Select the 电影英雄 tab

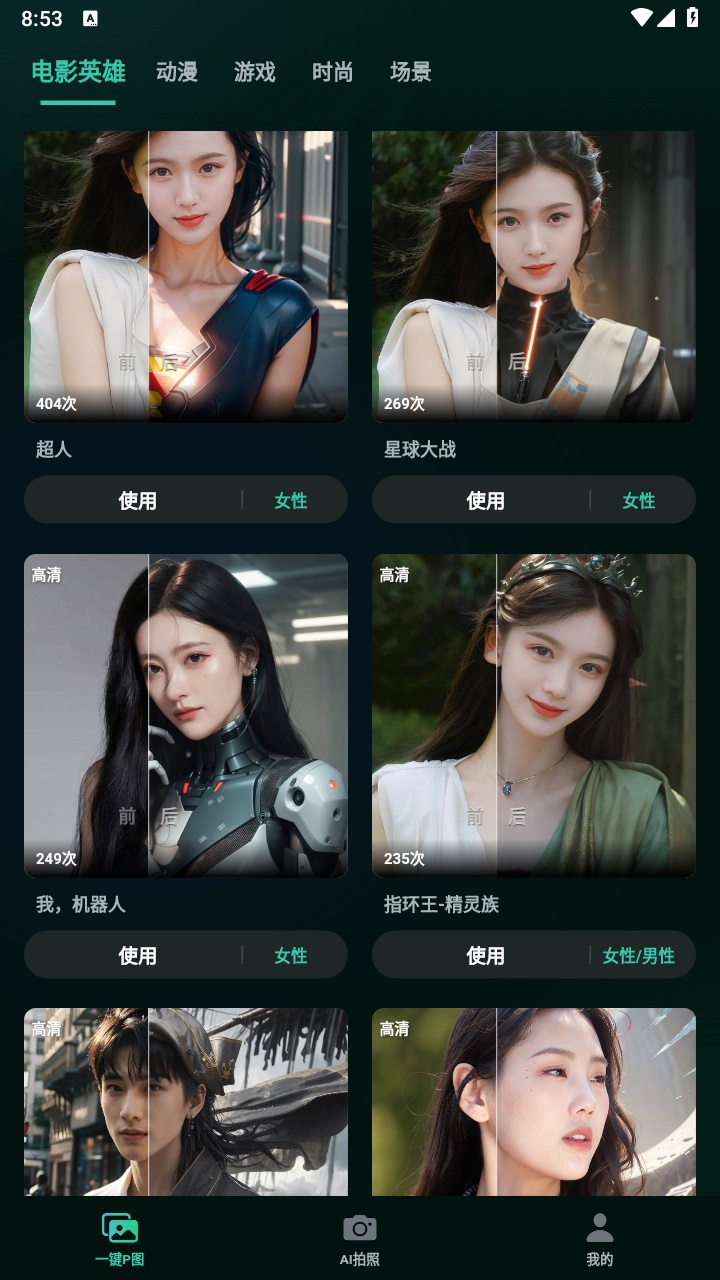[x=78, y=72]
